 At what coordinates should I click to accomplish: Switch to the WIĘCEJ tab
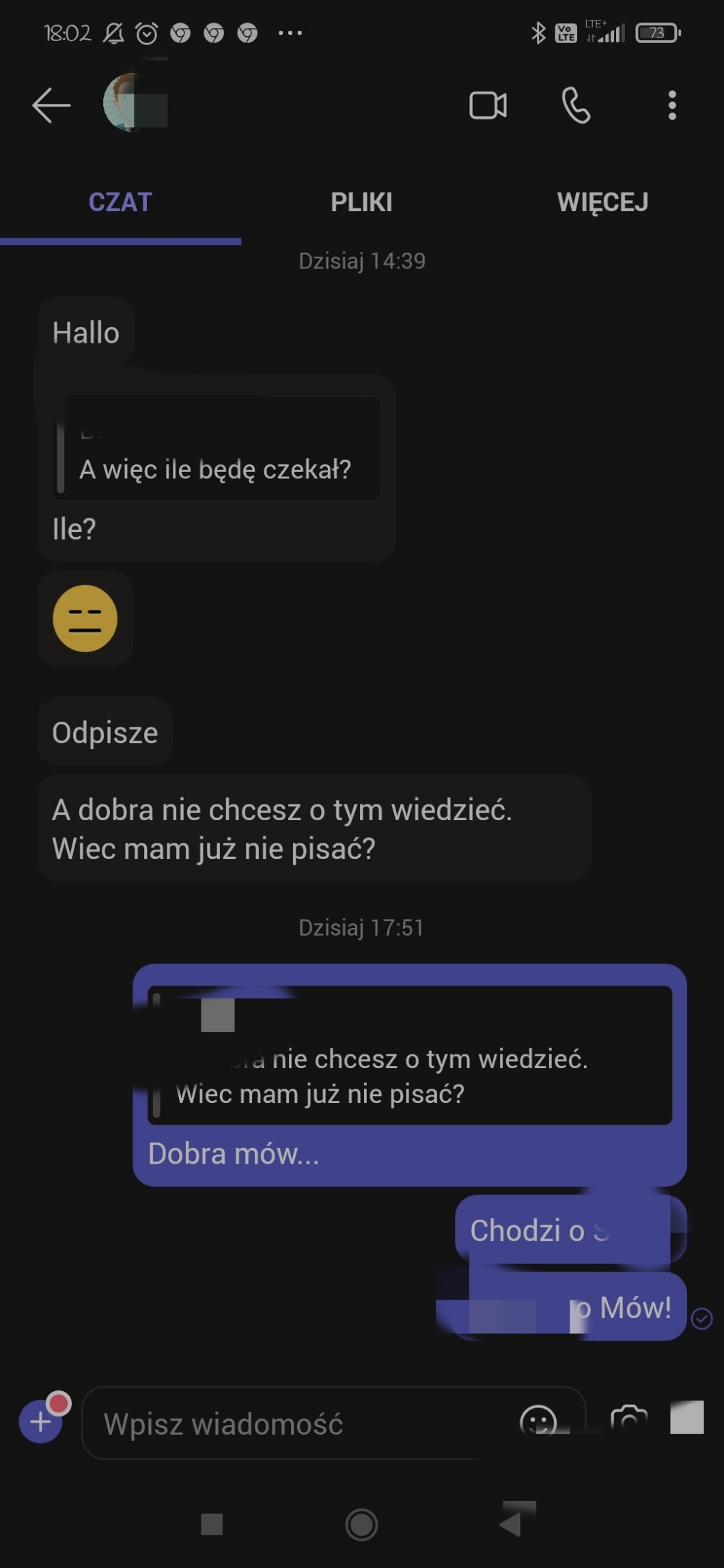(602, 202)
